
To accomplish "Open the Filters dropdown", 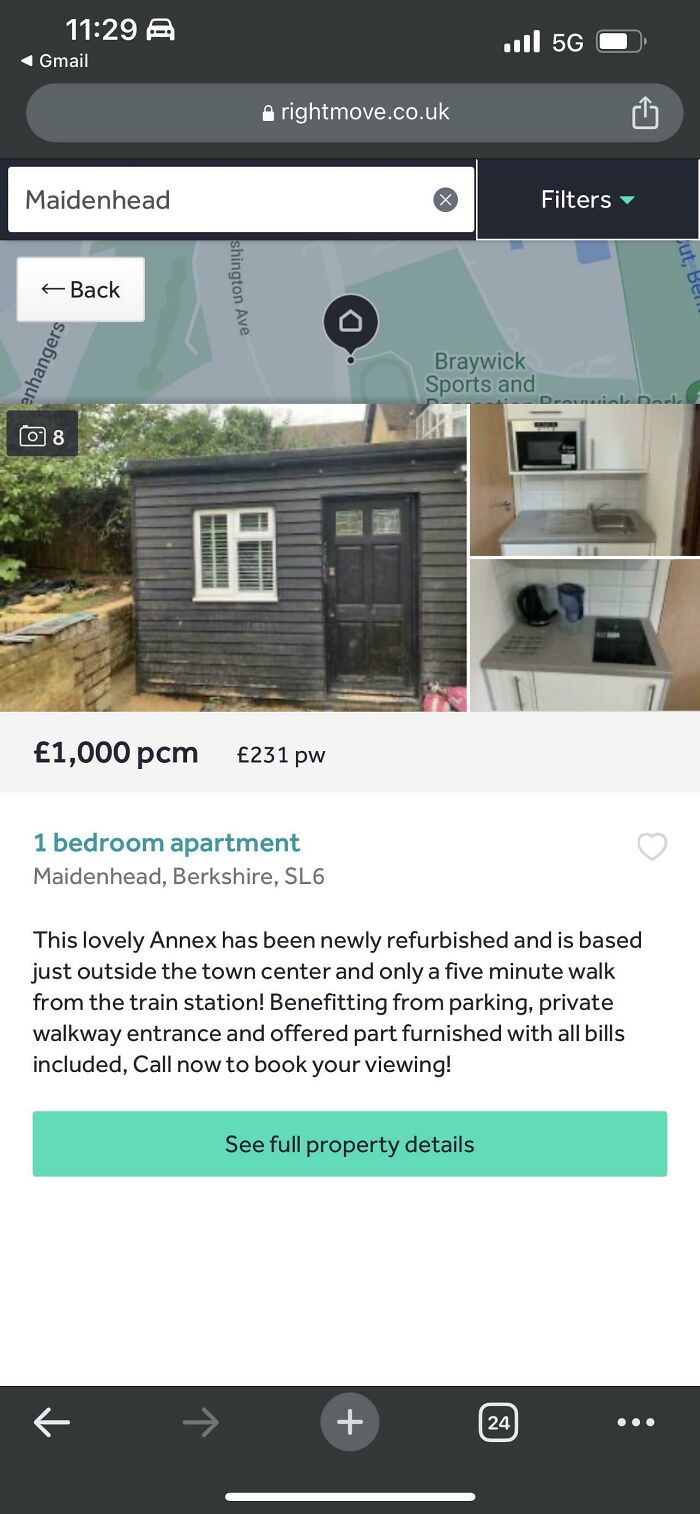I will (587, 200).
